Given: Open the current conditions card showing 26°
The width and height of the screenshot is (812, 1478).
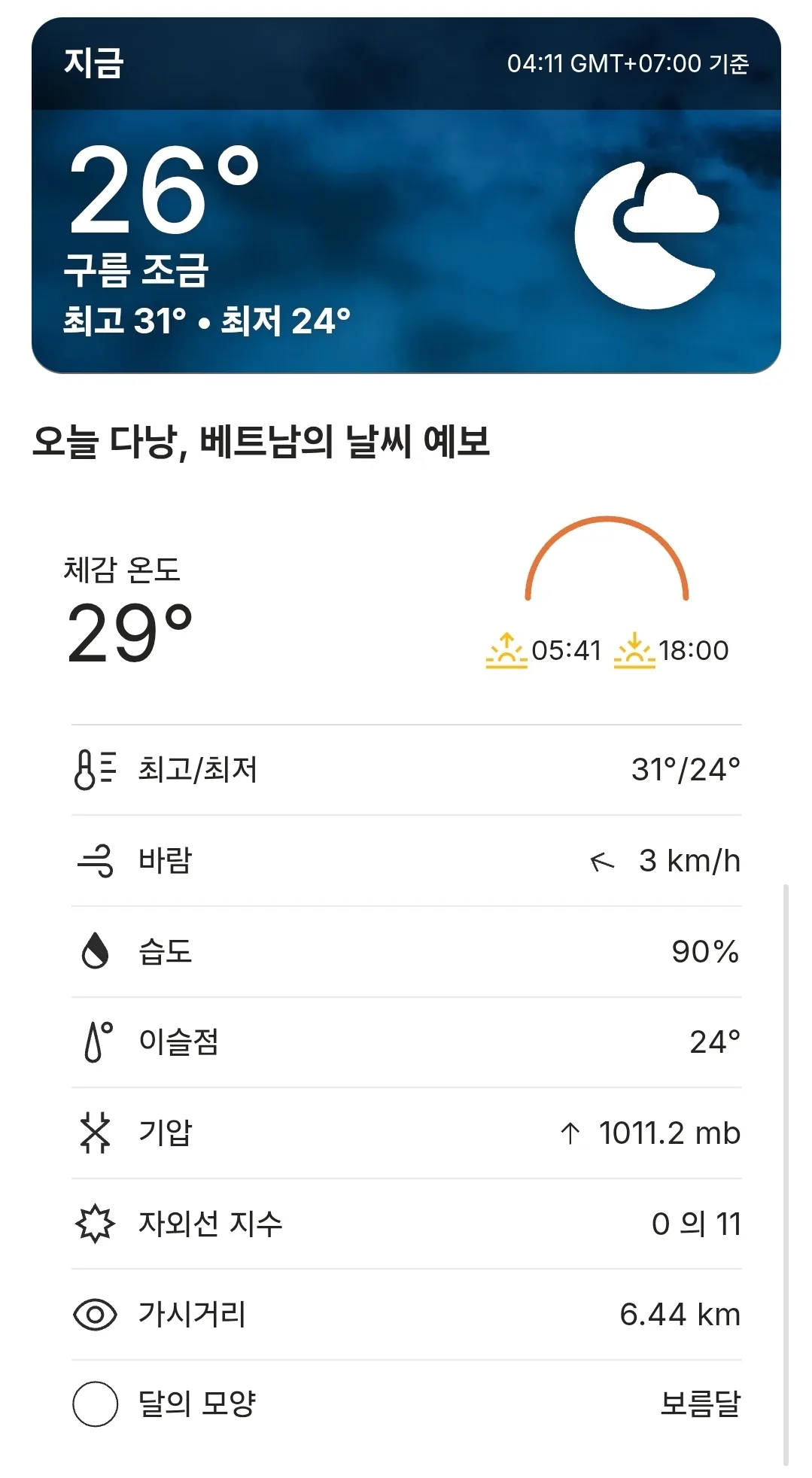Looking at the screenshot, I should pyautogui.click(x=406, y=196).
